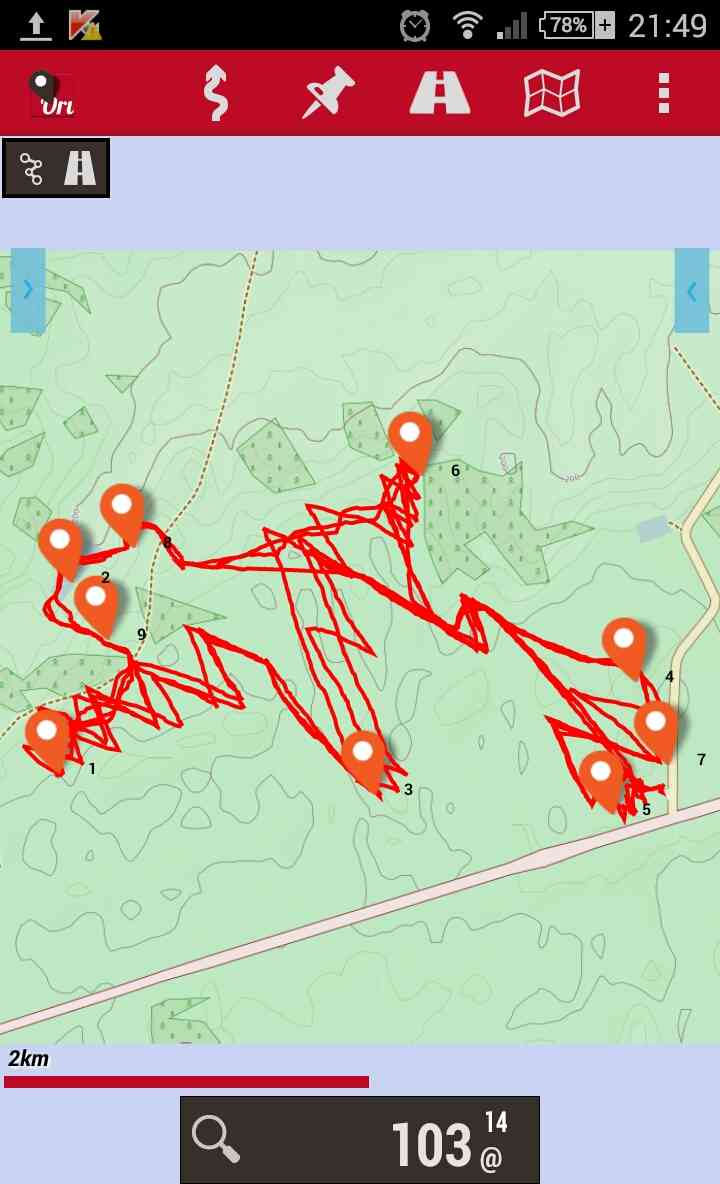Select waypoint marker 4

(624, 643)
